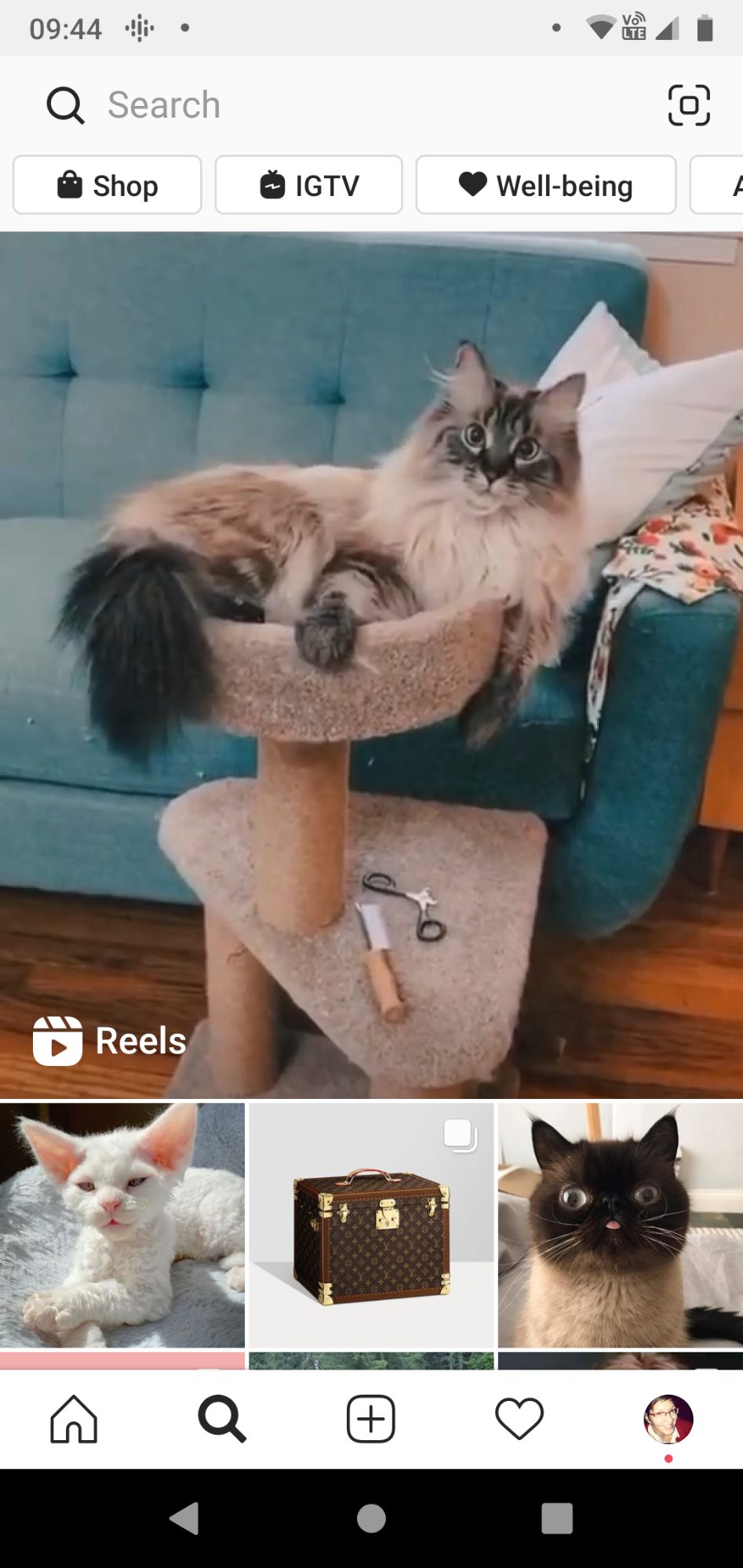Viewport: 743px width, 1568px height.
Task: Open the IGTV chip
Action: 309,185
